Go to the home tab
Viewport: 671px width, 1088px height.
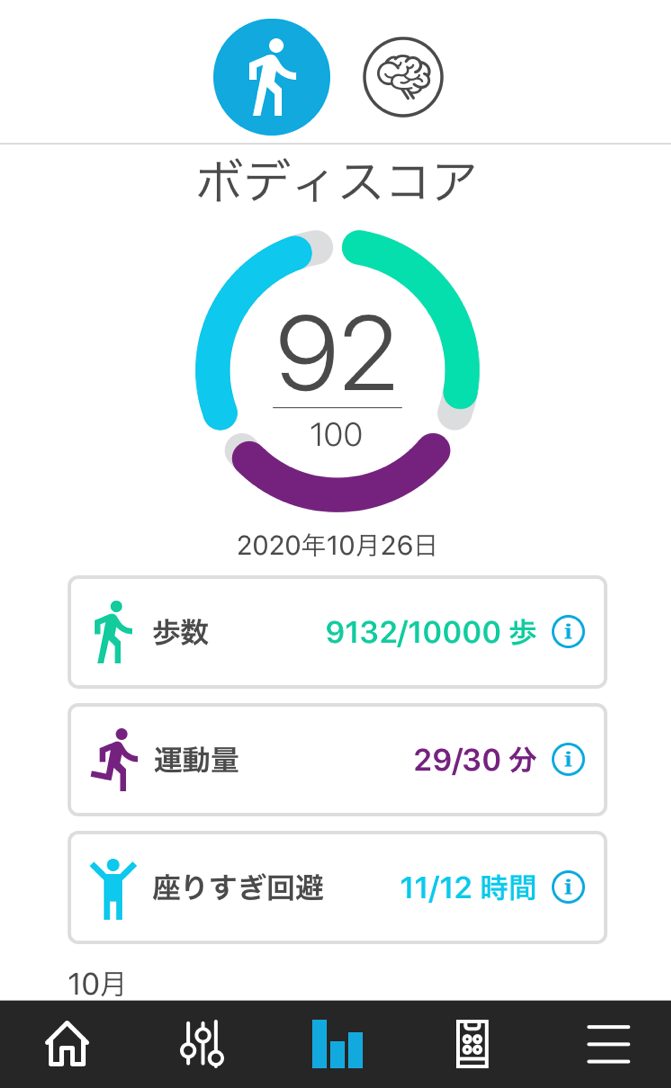[67, 1044]
